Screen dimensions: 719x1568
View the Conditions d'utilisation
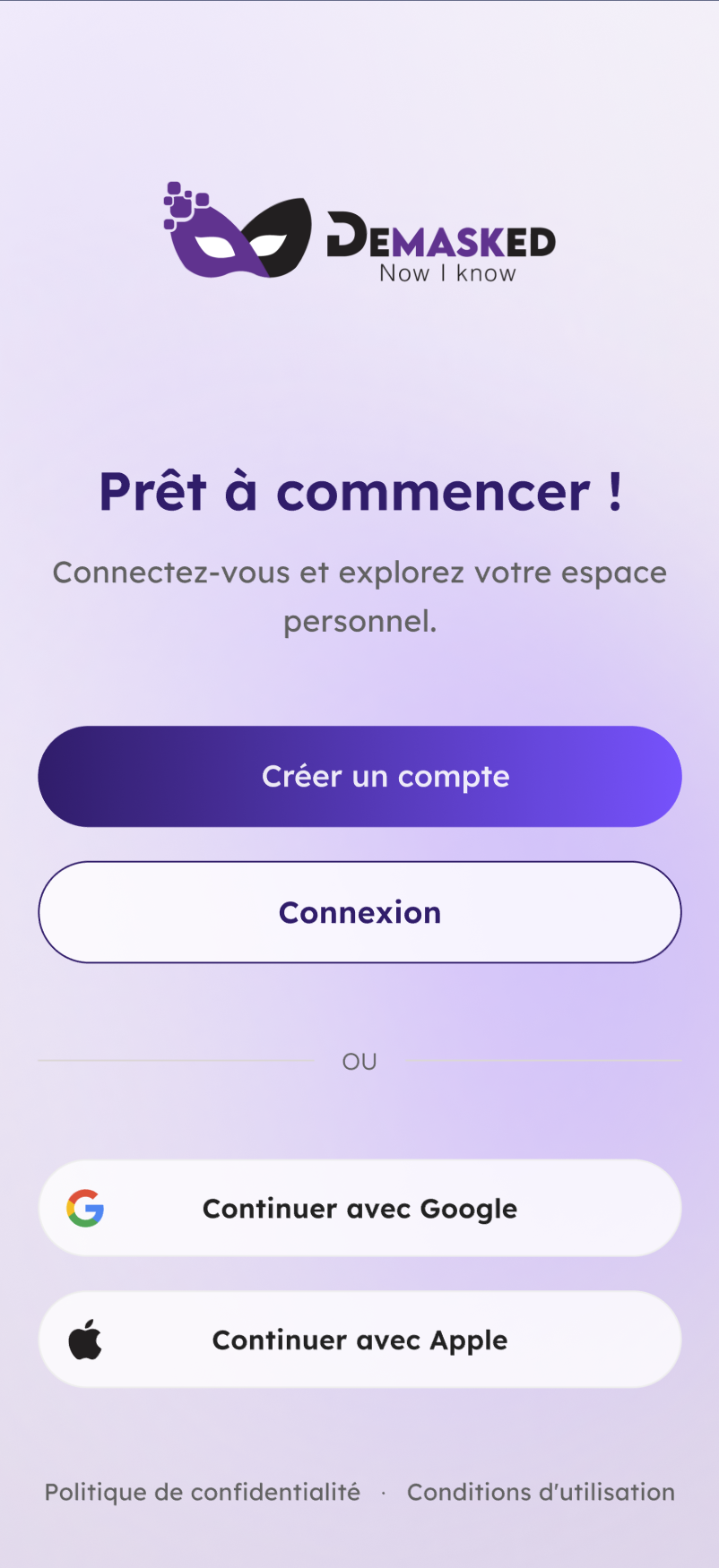541,1492
